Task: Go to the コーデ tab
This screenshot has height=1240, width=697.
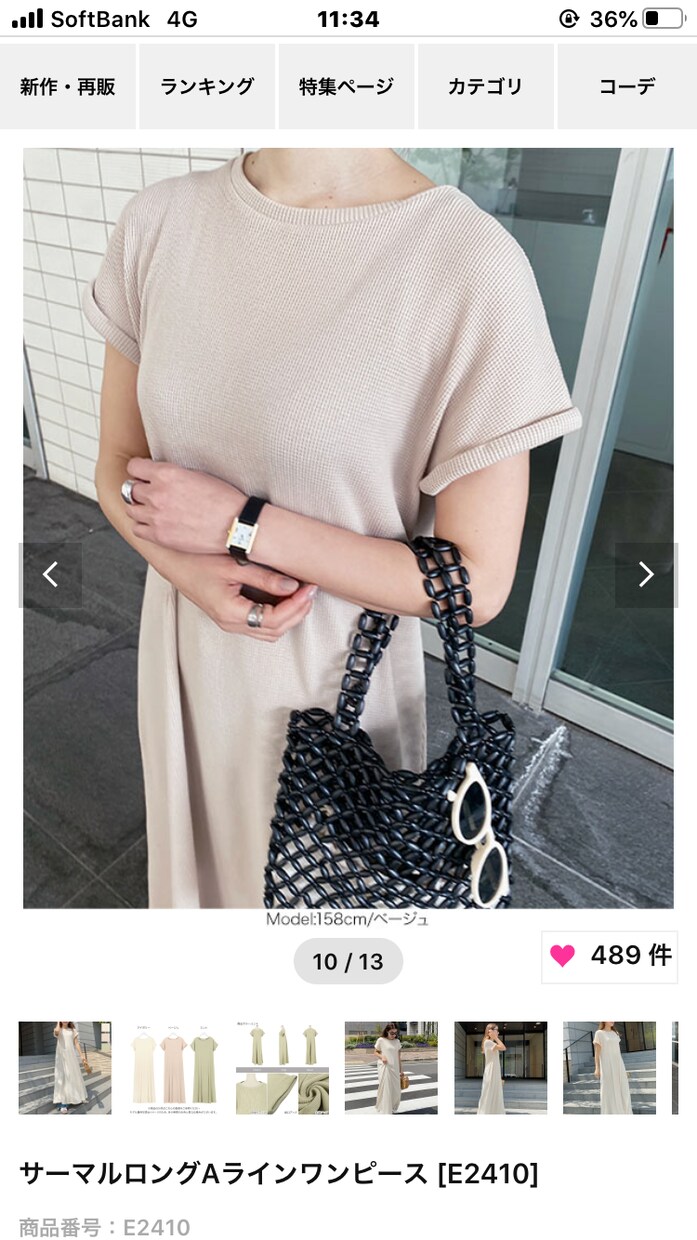Action: pos(627,87)
